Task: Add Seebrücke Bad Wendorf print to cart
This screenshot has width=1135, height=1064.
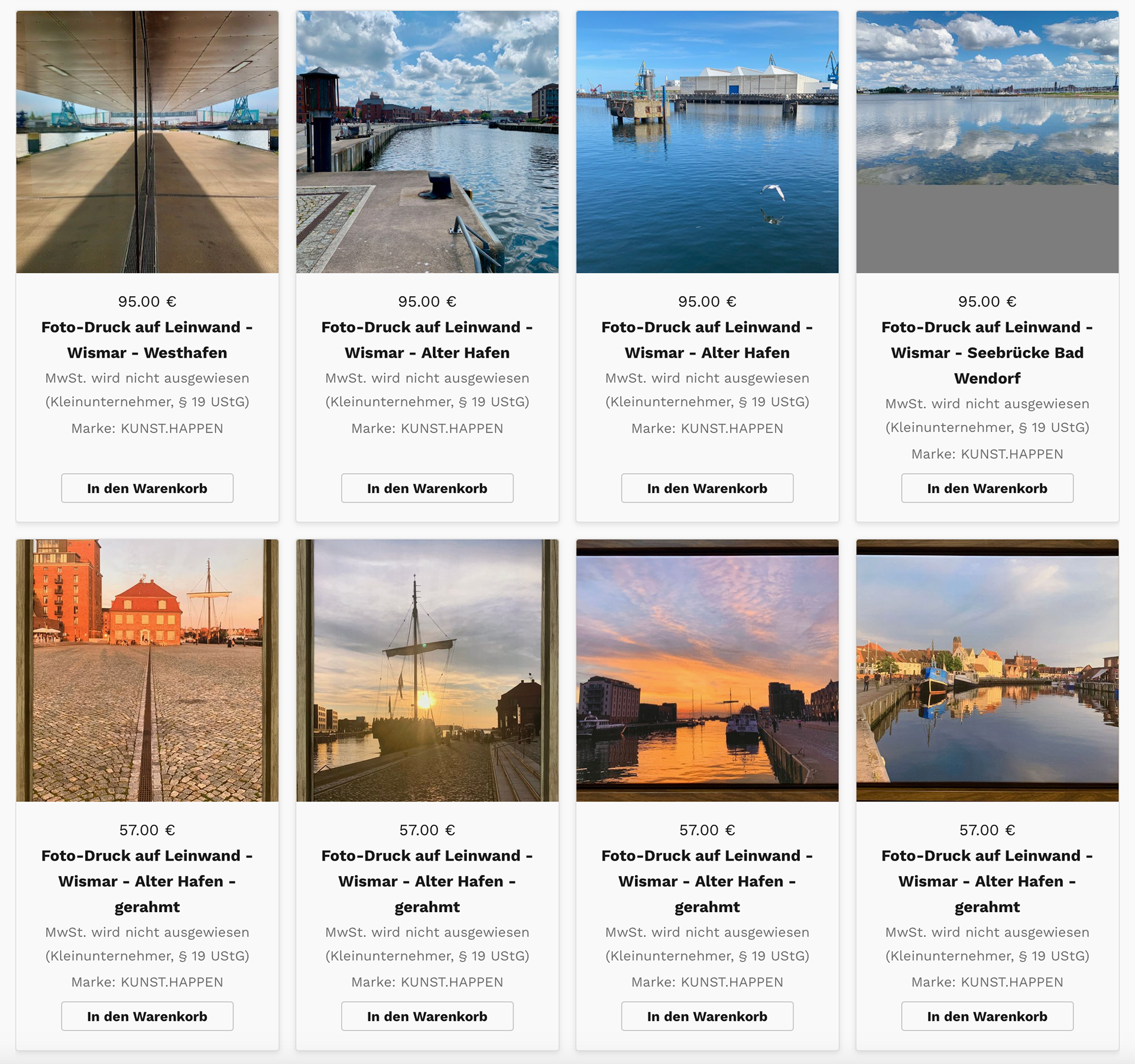Action: pos(987,488)
